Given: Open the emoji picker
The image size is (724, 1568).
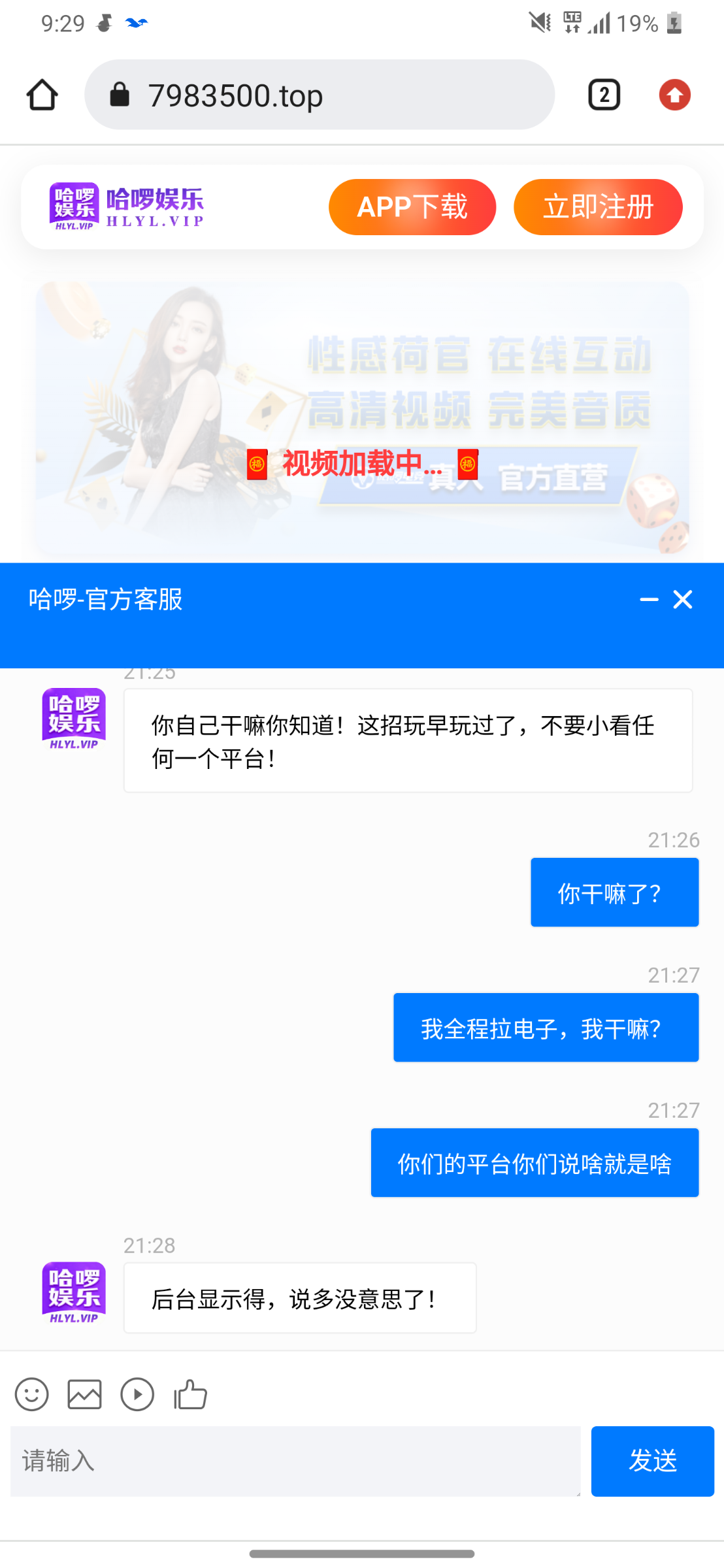Looking at the screenshot, I should pos(31,1395).
